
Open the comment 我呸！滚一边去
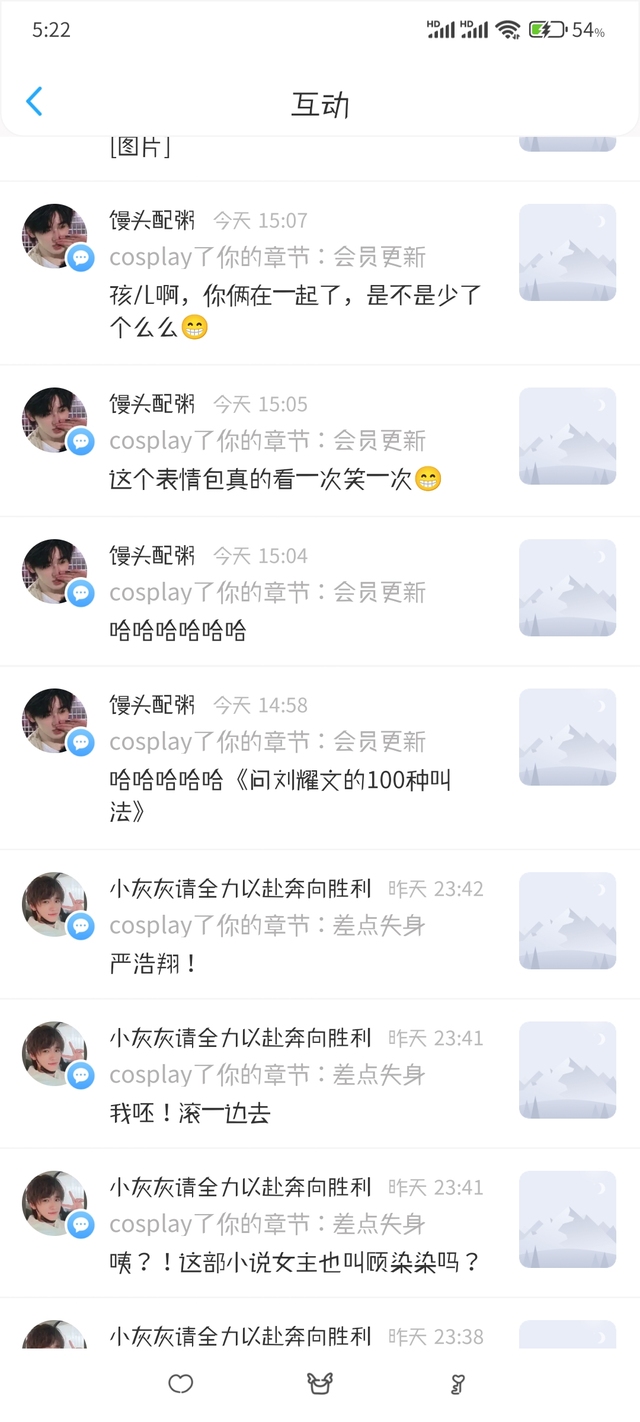[190, 1113]
